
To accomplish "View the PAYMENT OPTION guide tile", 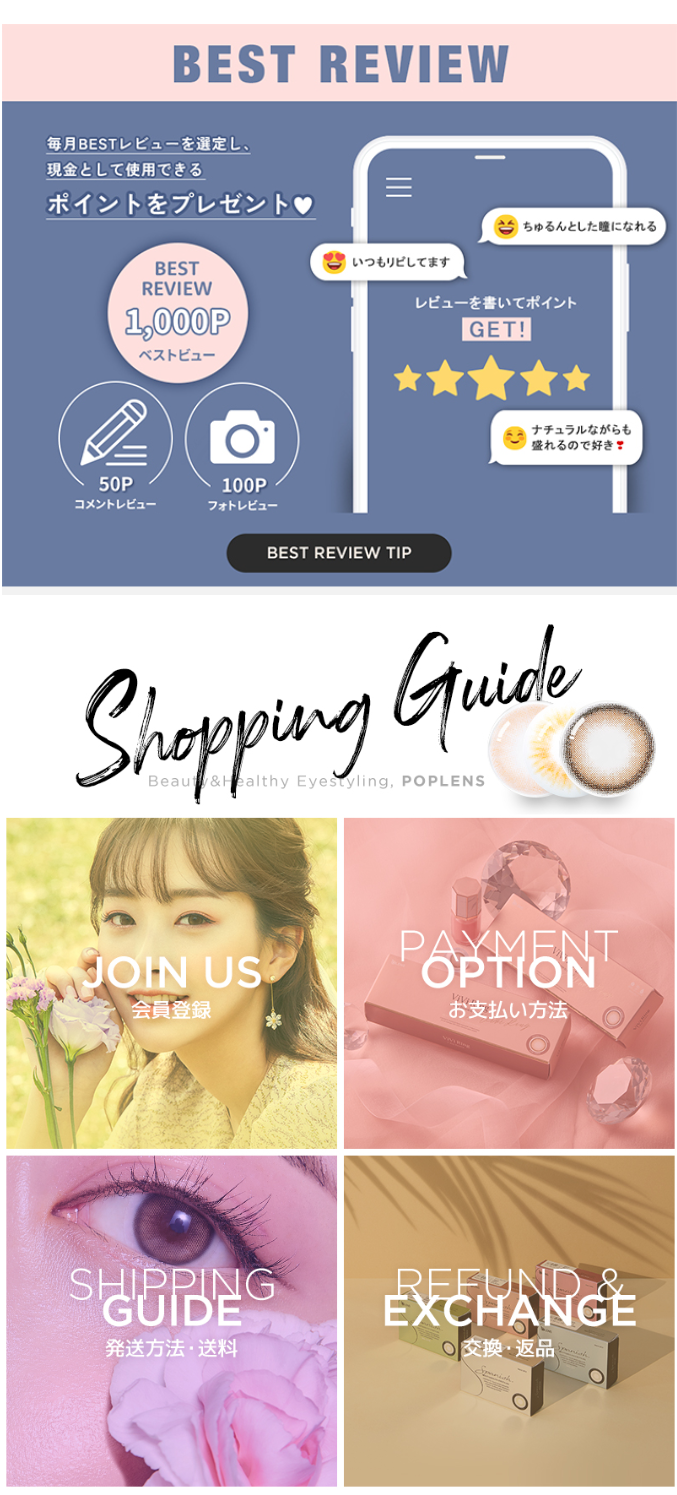I will pyautogui.click(x=509, y=984).
